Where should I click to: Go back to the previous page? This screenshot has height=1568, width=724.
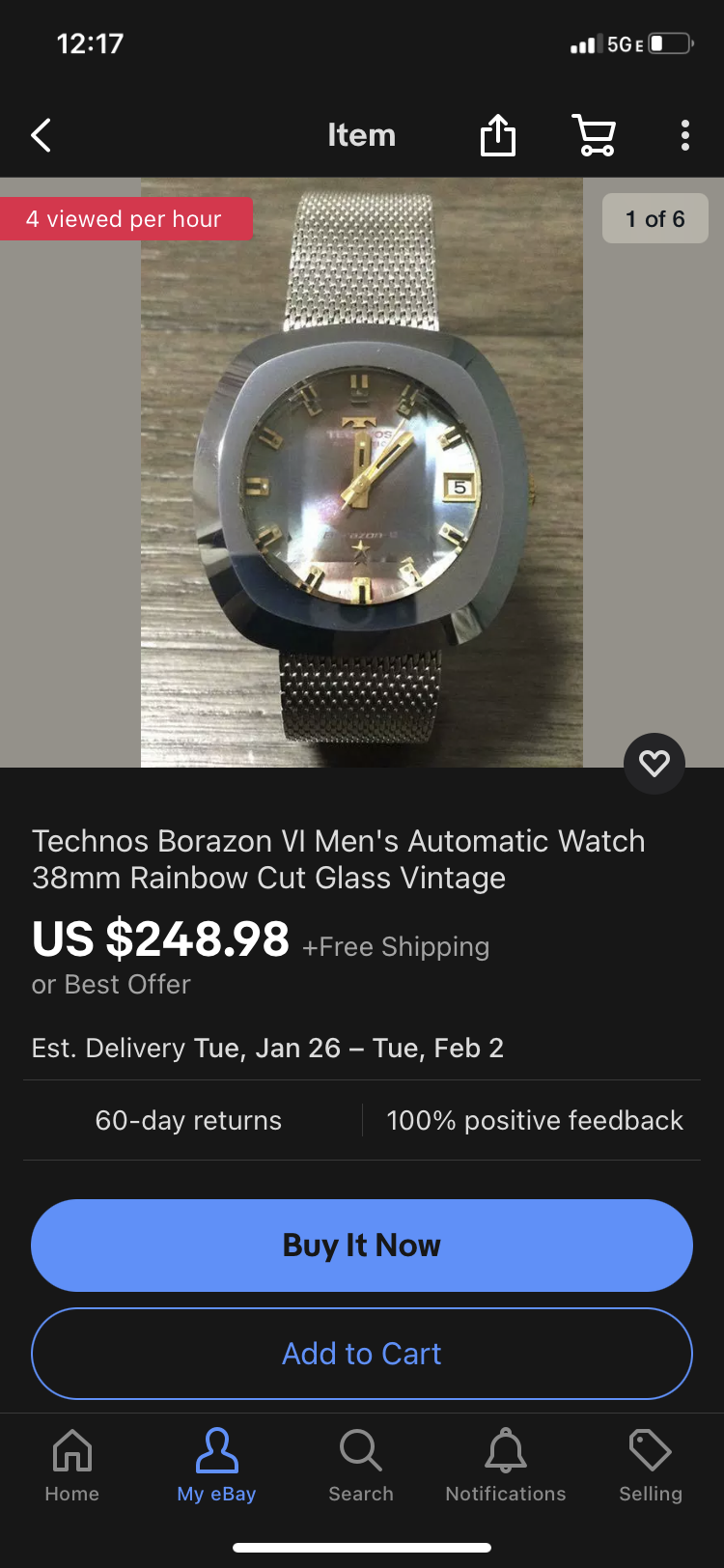click(42, 135)
